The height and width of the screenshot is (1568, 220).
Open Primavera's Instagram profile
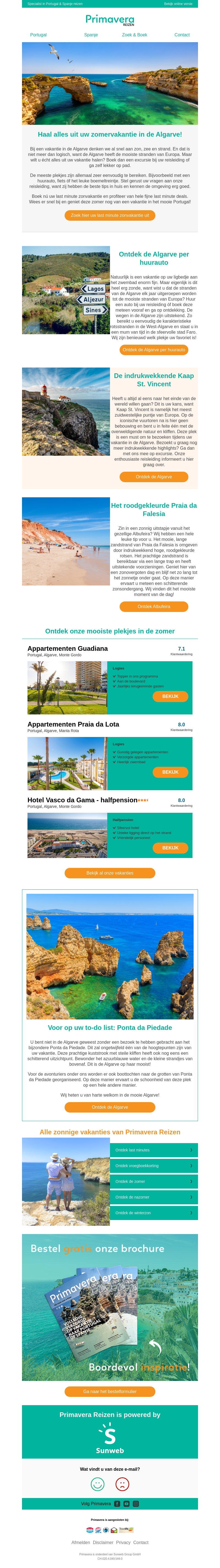click(x=136, y=1504)
